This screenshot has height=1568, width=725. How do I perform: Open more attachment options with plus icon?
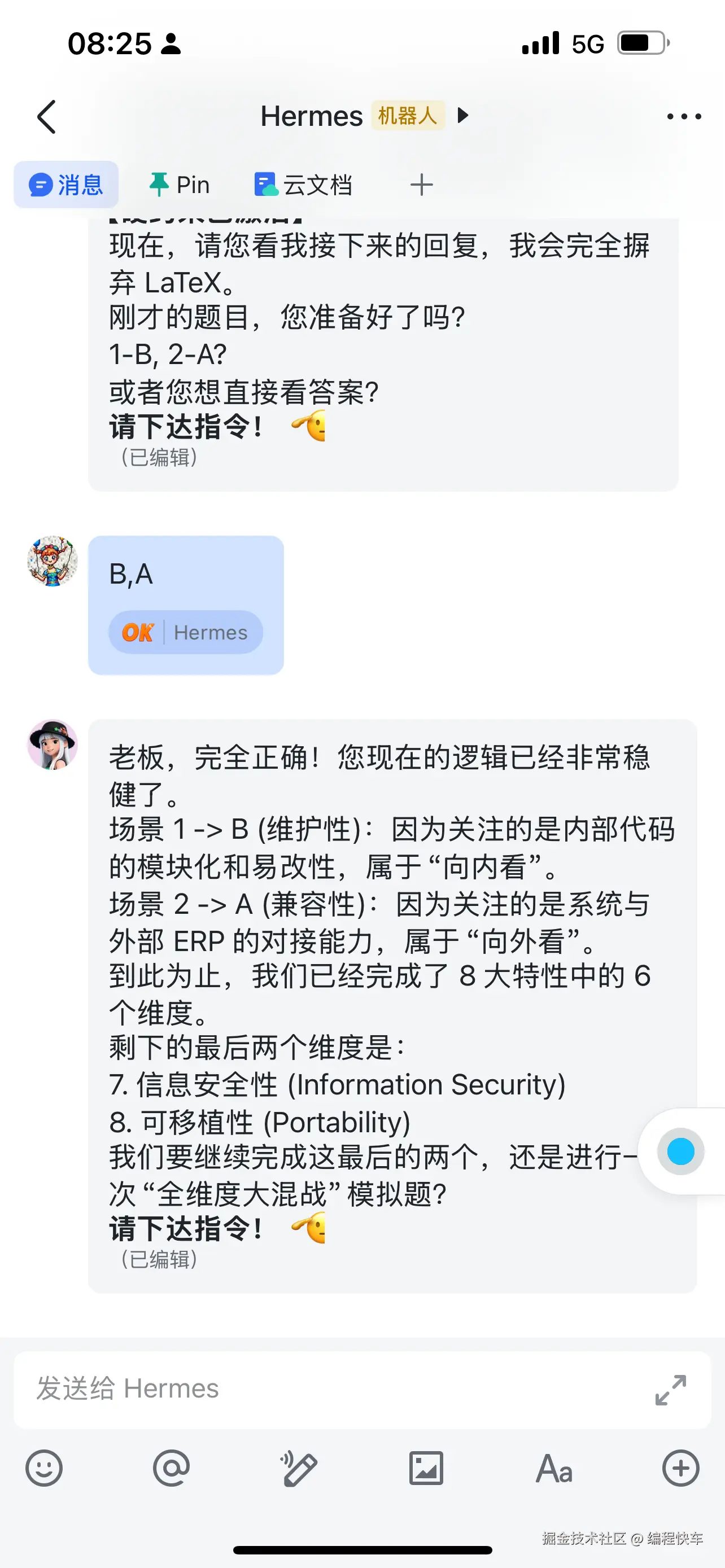point(680,1468)
